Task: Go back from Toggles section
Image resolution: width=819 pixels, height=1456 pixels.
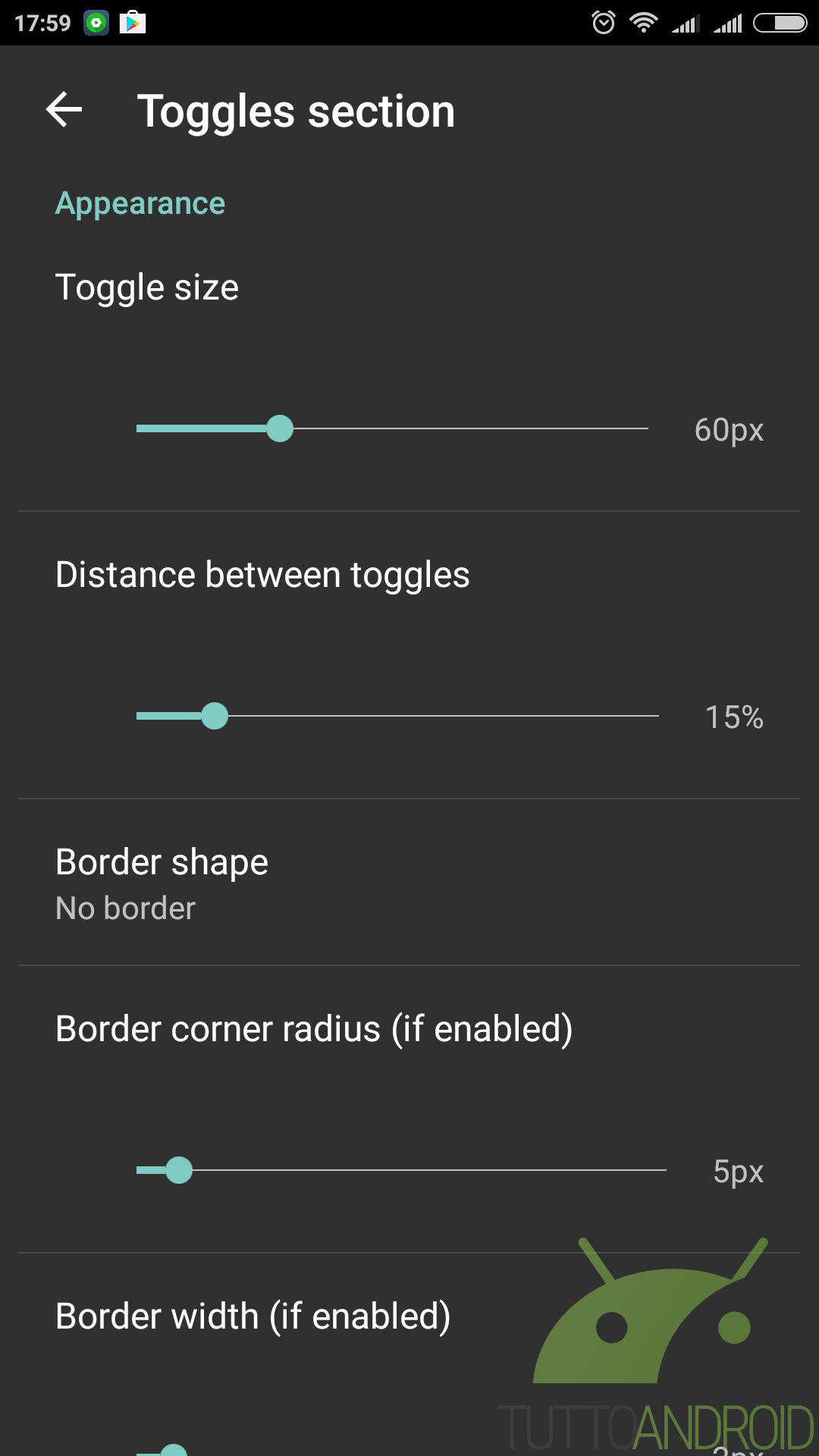Action: click(x=64, y=111)
